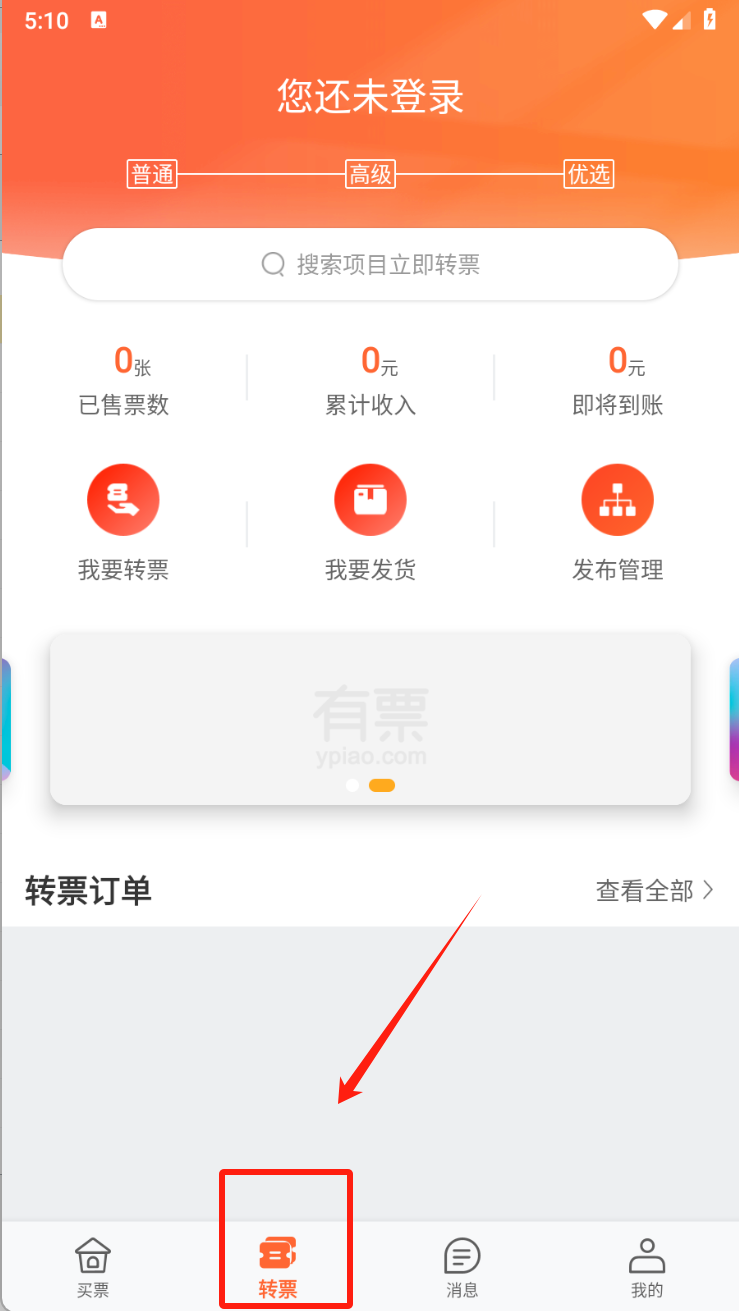Switch to the 买票 tab

point(93,1267)
